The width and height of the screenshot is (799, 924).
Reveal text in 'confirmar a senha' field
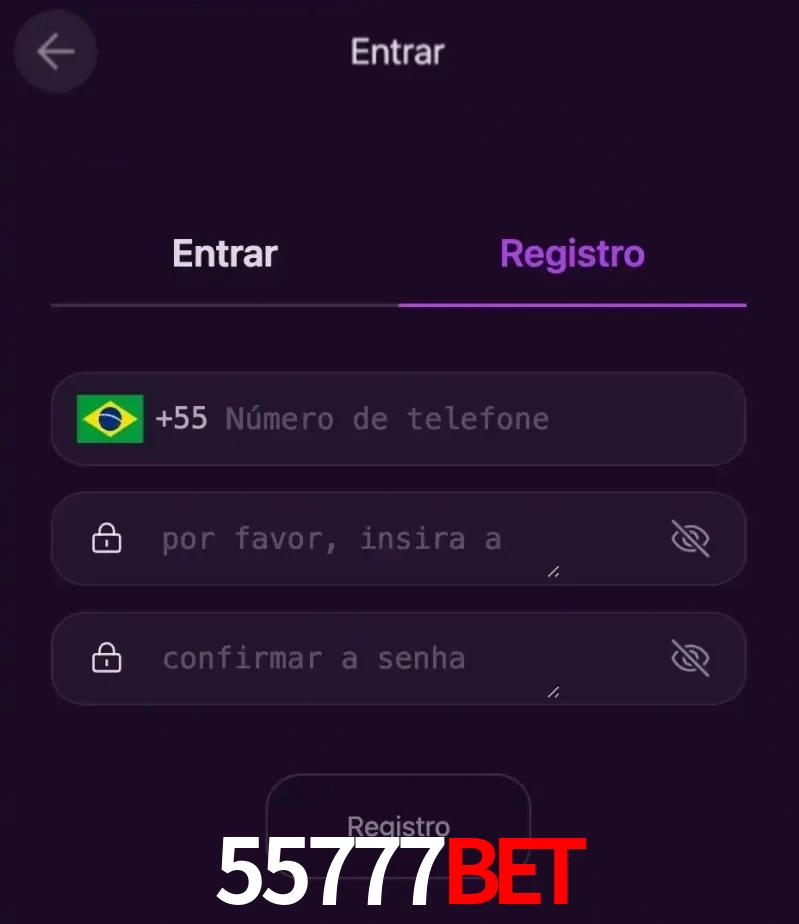(690, 659)
